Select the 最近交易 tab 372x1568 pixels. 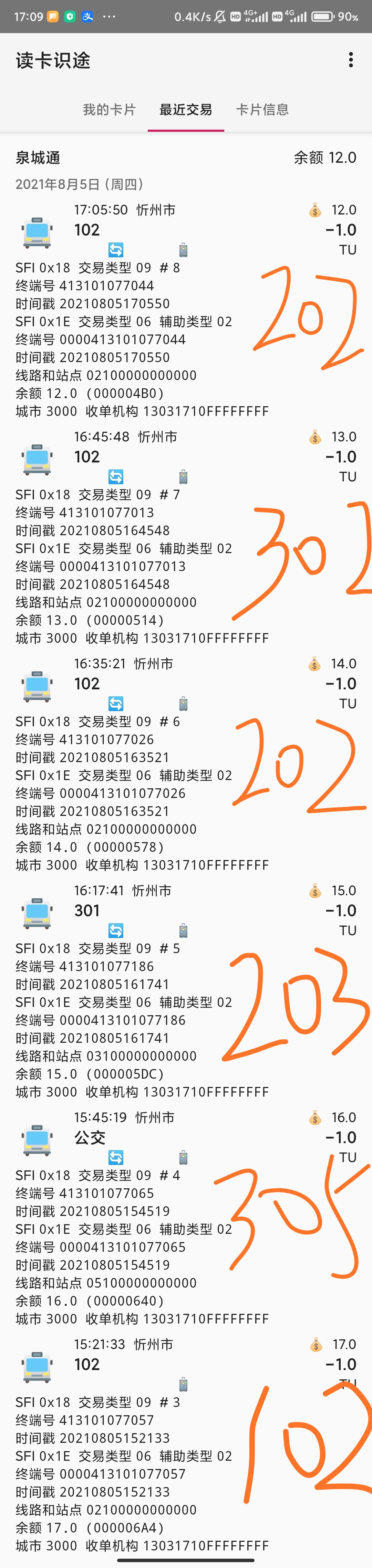tap(186, 110)
